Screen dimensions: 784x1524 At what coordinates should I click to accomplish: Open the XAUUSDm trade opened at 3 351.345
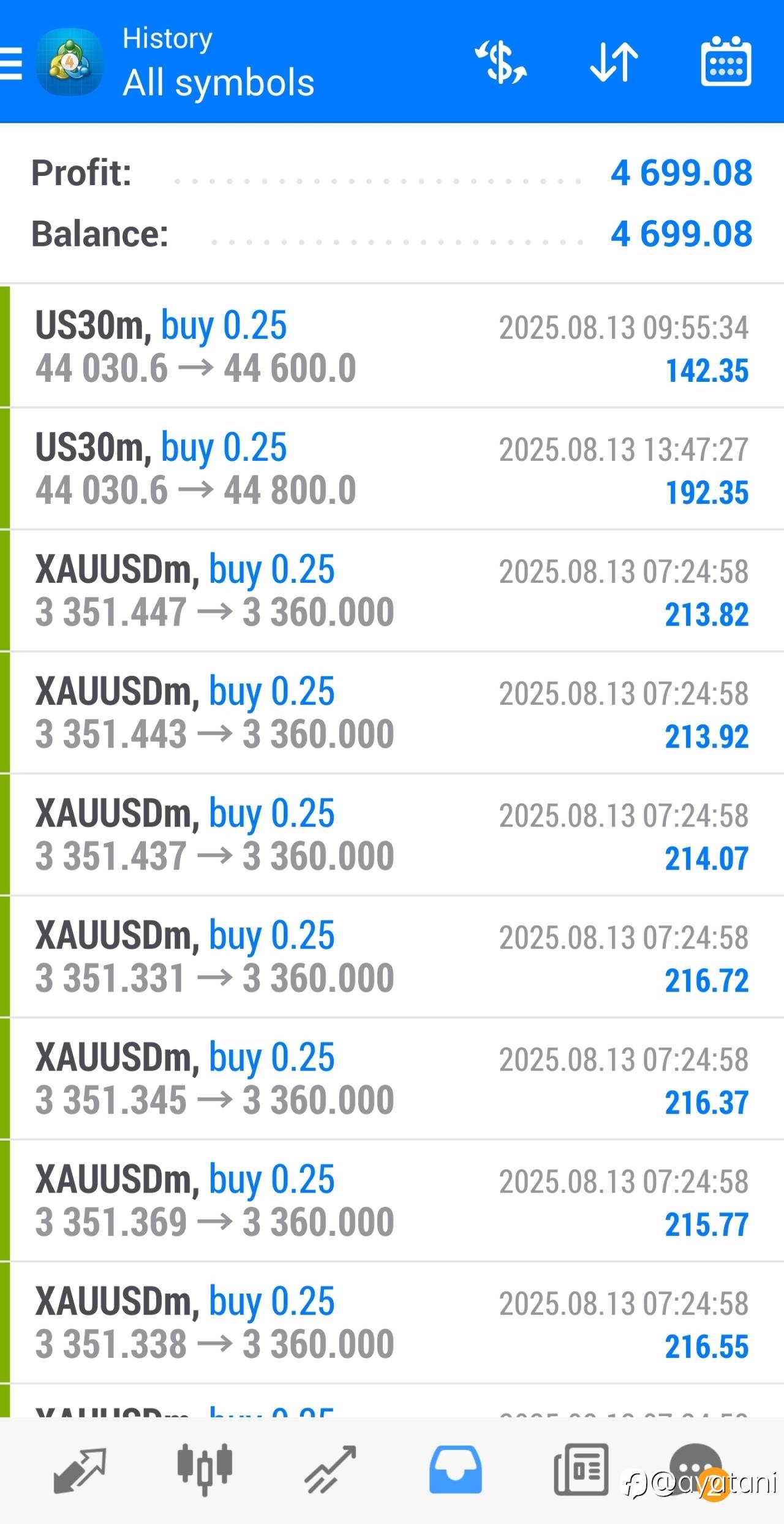pos(392,1079)
